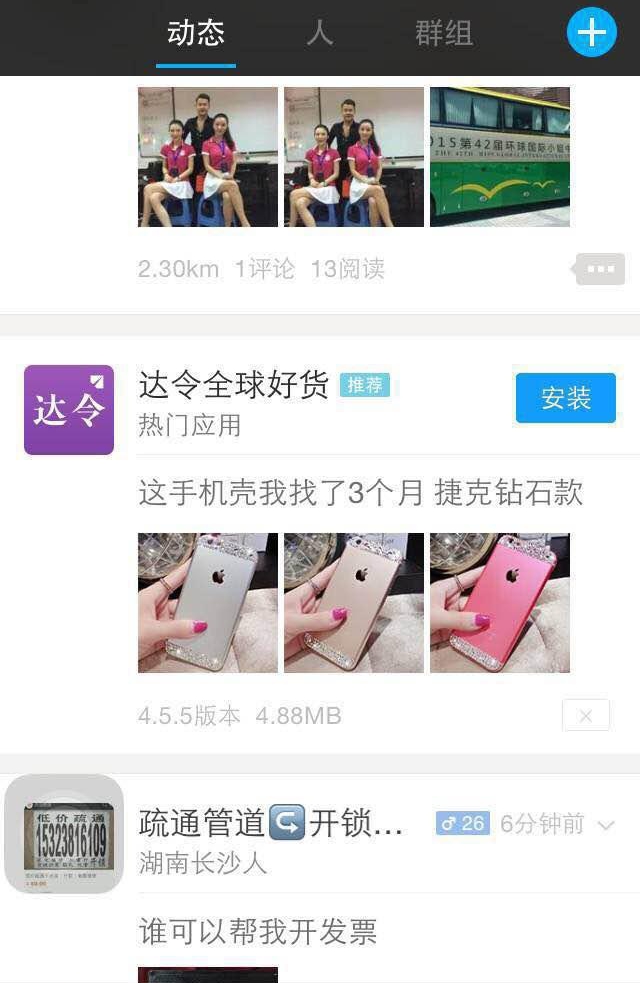This screenshot has height=983, width=640.
Task: Dismiss the 达令全球好货 ad
Action: 585,715
